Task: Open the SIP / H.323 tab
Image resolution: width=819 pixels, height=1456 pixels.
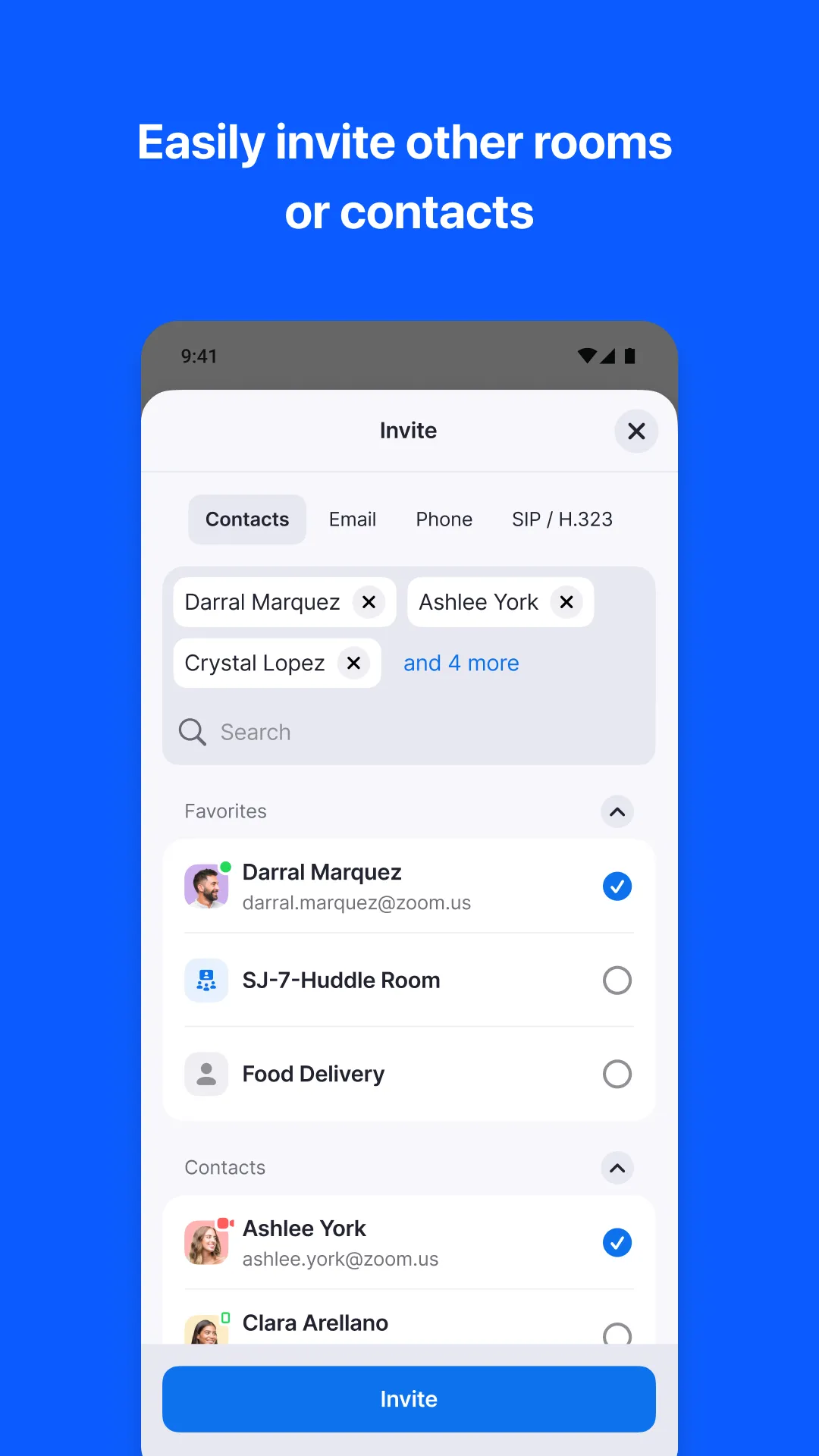Action: pos(562,519)
